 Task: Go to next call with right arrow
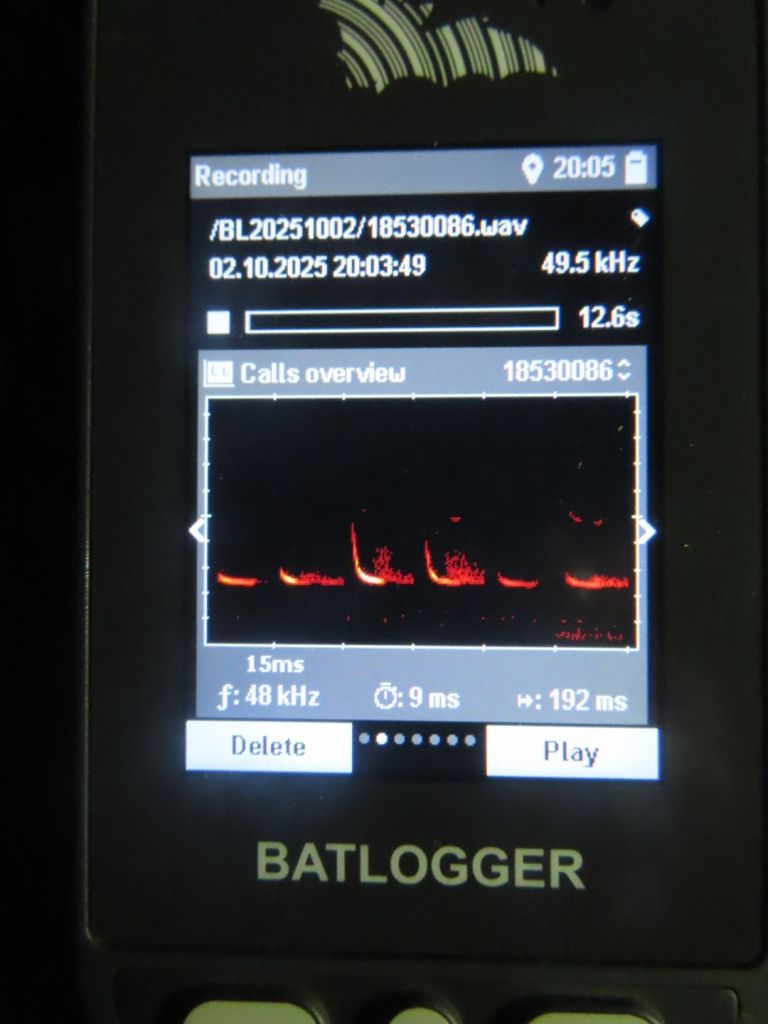coord(646,532)
